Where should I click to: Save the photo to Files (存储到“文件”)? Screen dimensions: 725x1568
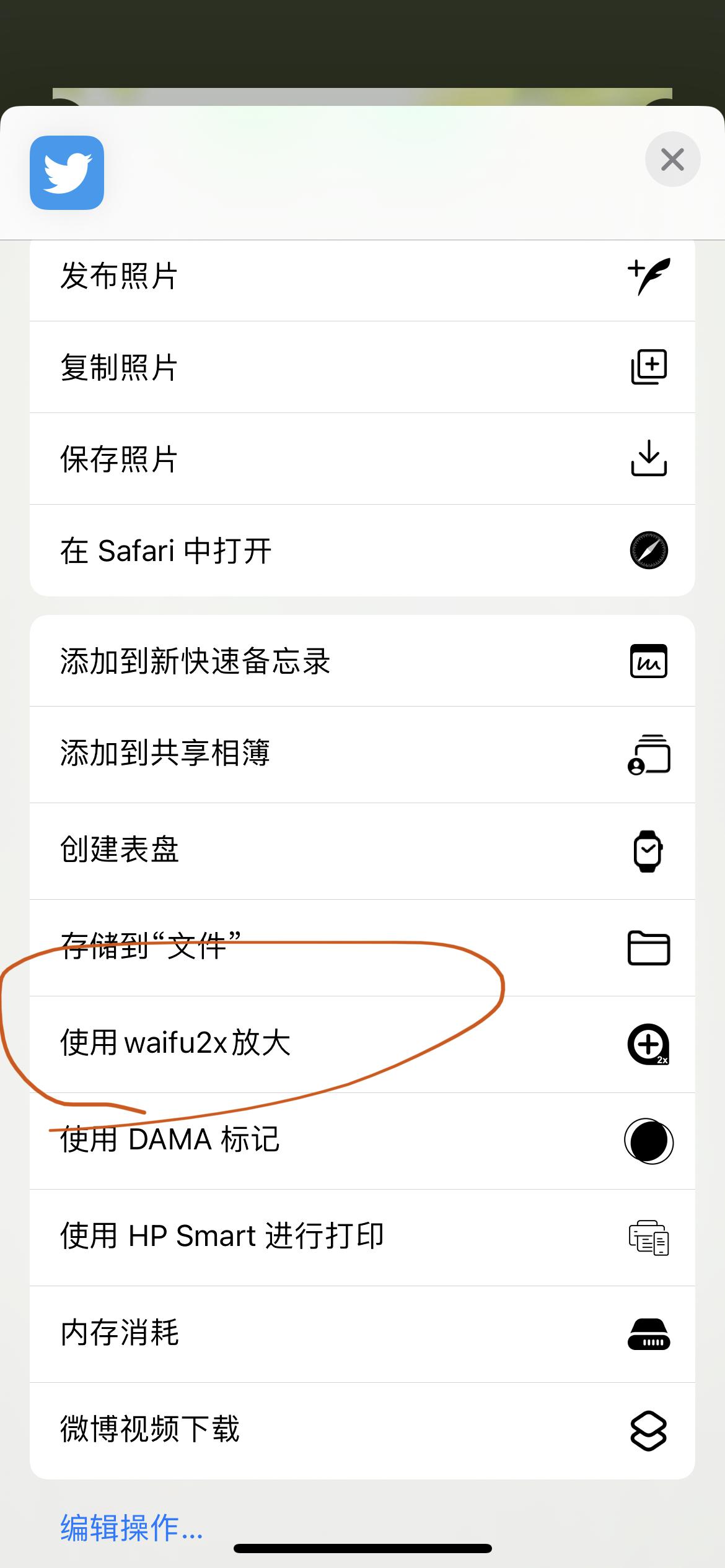[362, 947]
